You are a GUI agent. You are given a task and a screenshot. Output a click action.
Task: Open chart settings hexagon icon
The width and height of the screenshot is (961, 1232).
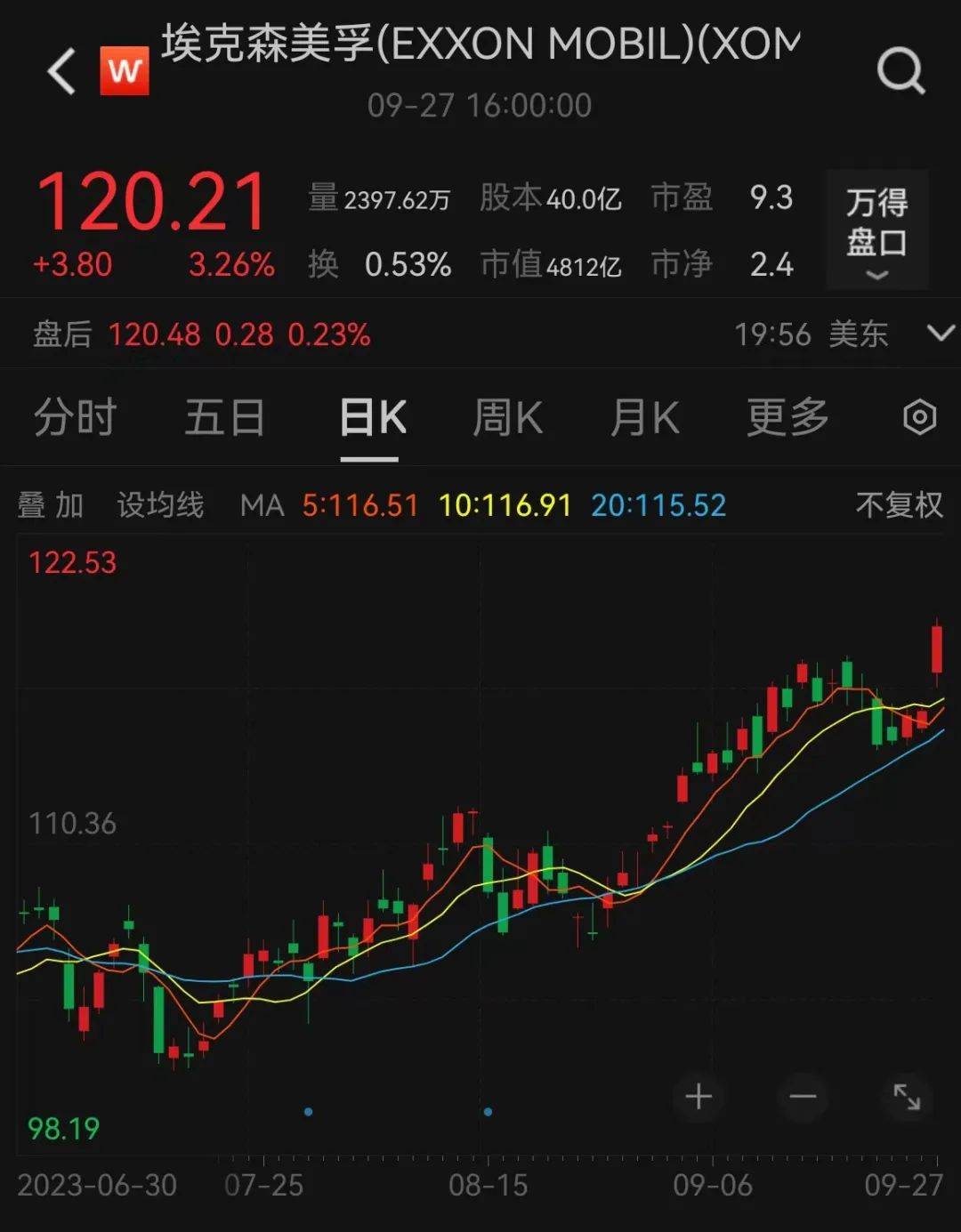(x=919, y=417)
